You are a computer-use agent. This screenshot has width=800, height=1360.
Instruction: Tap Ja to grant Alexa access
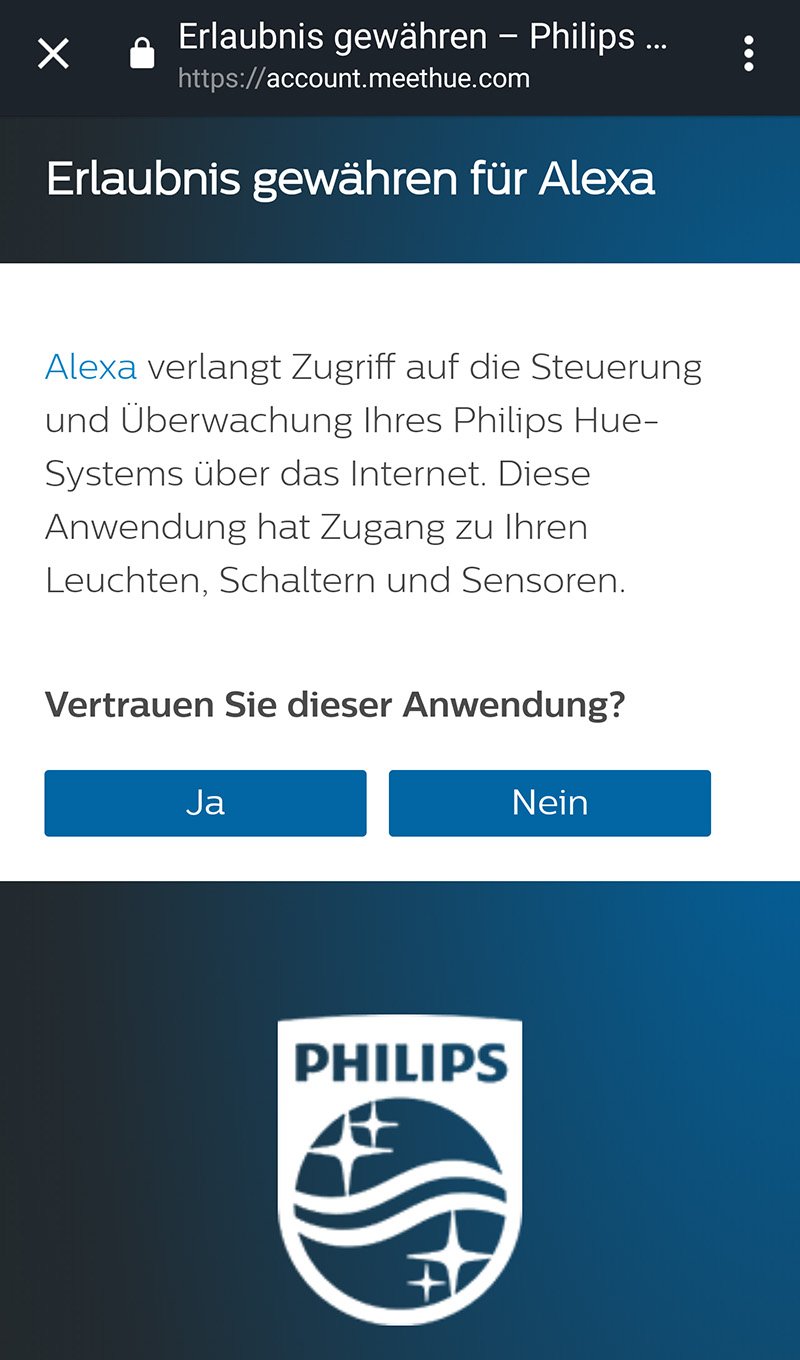pos(205,803)
